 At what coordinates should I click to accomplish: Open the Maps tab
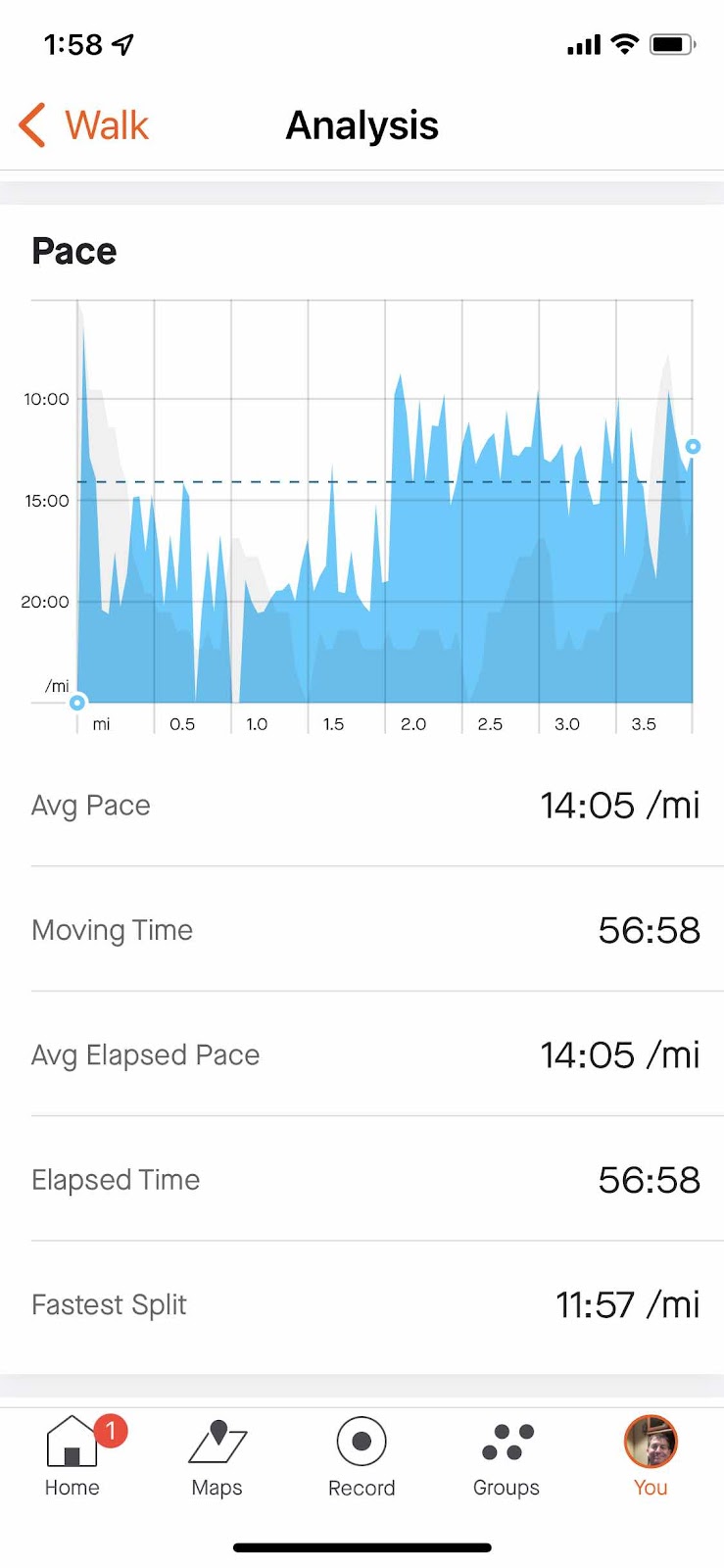click(217, 1456)
